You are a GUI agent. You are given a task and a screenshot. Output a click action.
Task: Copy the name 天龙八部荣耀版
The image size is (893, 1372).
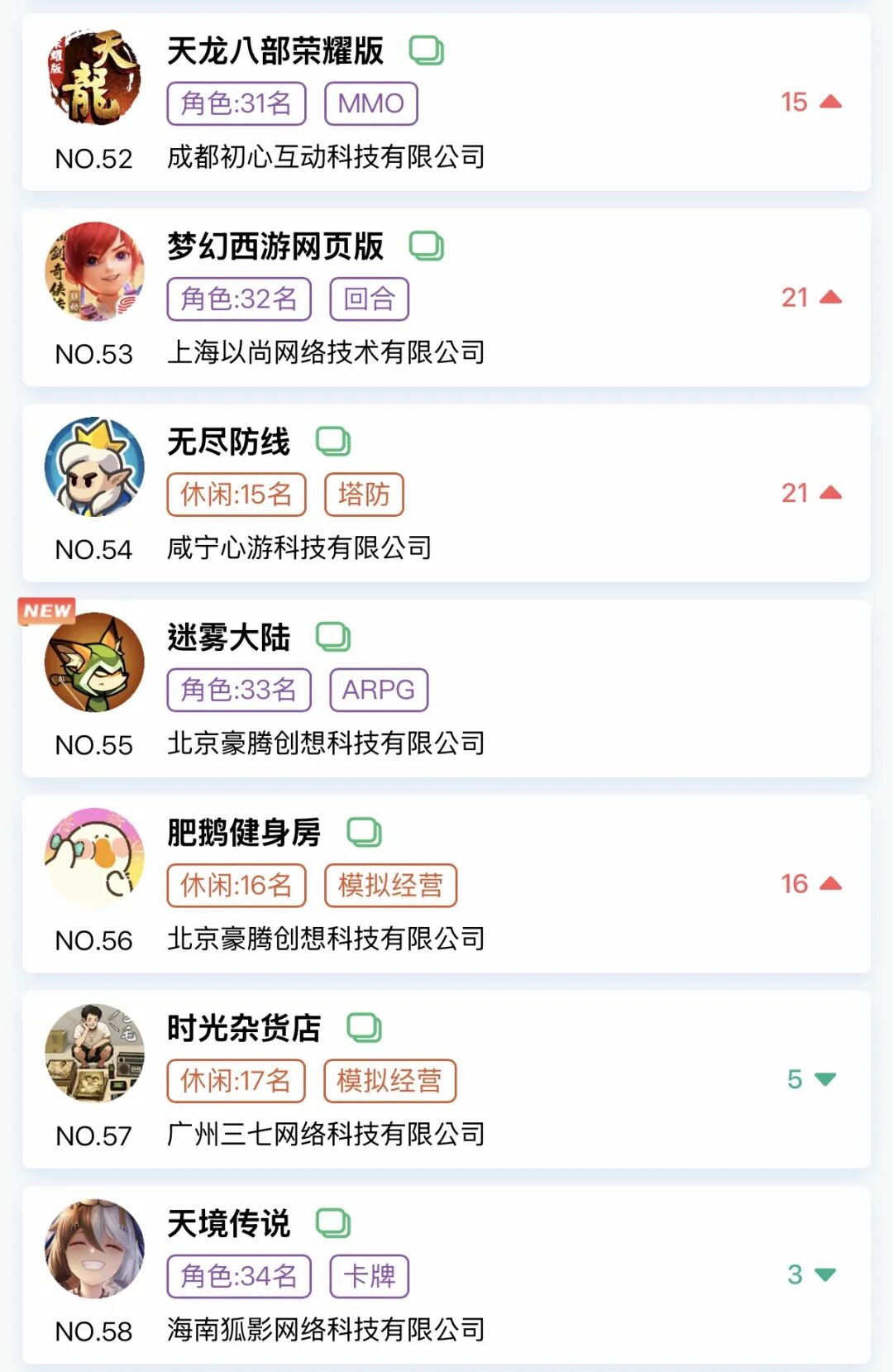click(x=427, y=51)
